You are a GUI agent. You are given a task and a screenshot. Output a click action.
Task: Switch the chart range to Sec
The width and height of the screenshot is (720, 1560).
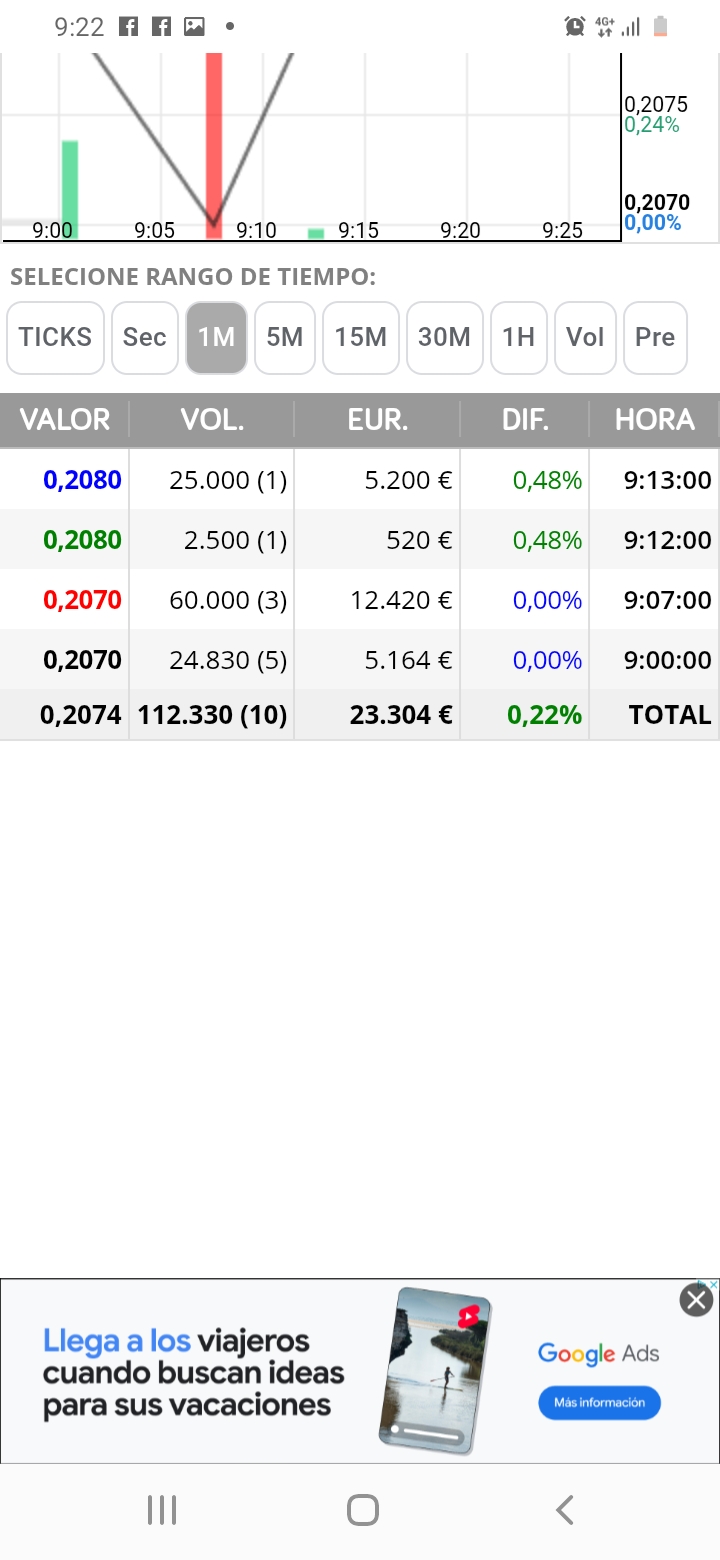(x=145, y=338)
